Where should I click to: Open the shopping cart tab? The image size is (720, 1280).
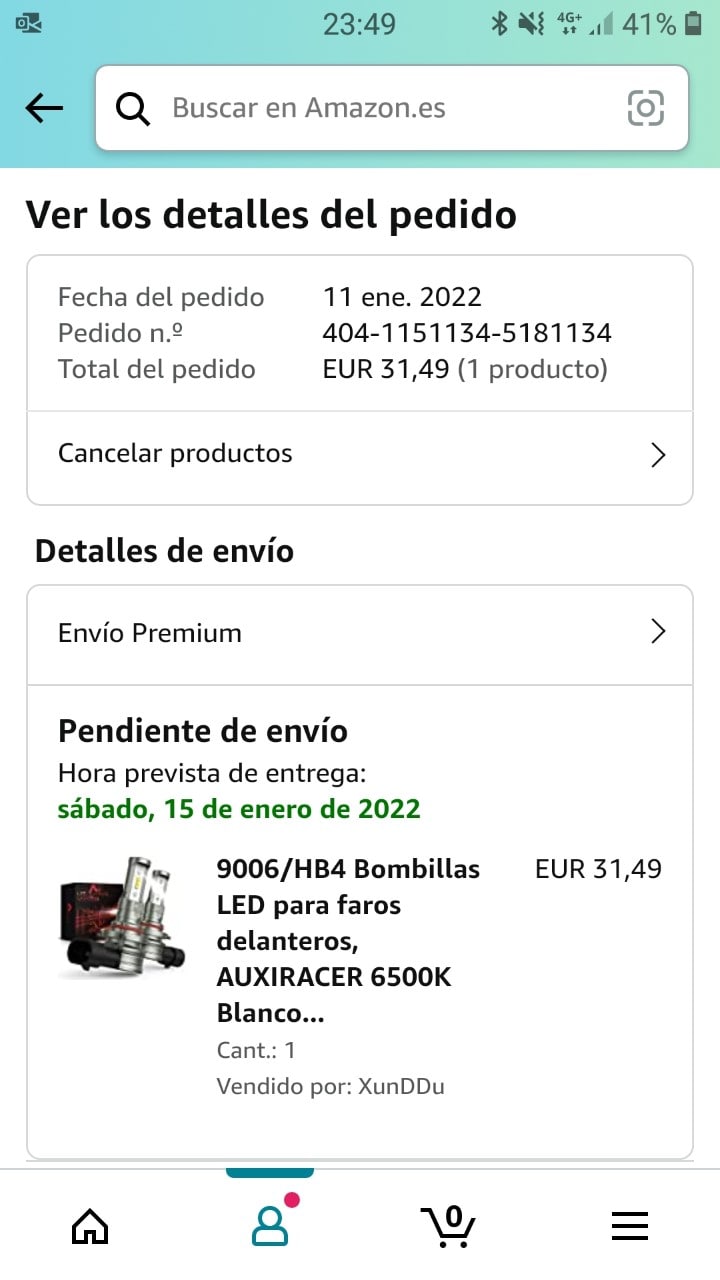tap(448, 1224)
